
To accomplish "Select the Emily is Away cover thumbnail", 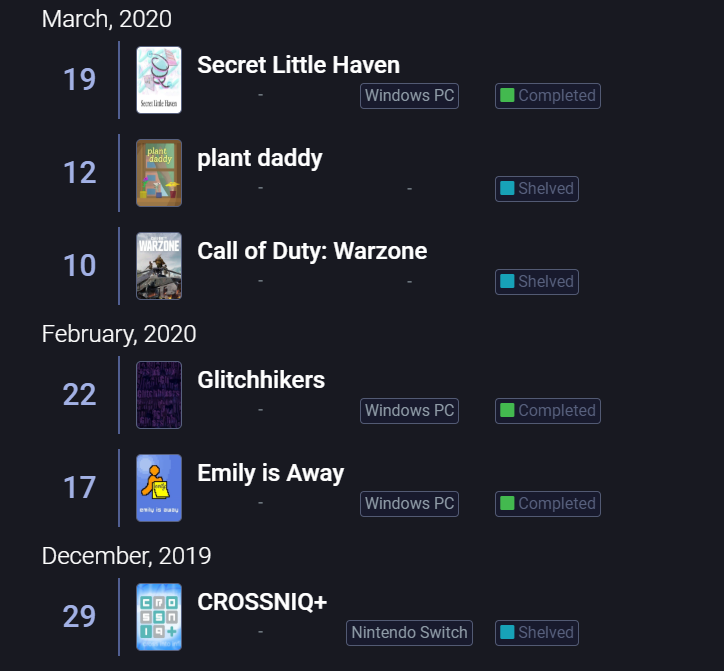I will click(159, 488).
